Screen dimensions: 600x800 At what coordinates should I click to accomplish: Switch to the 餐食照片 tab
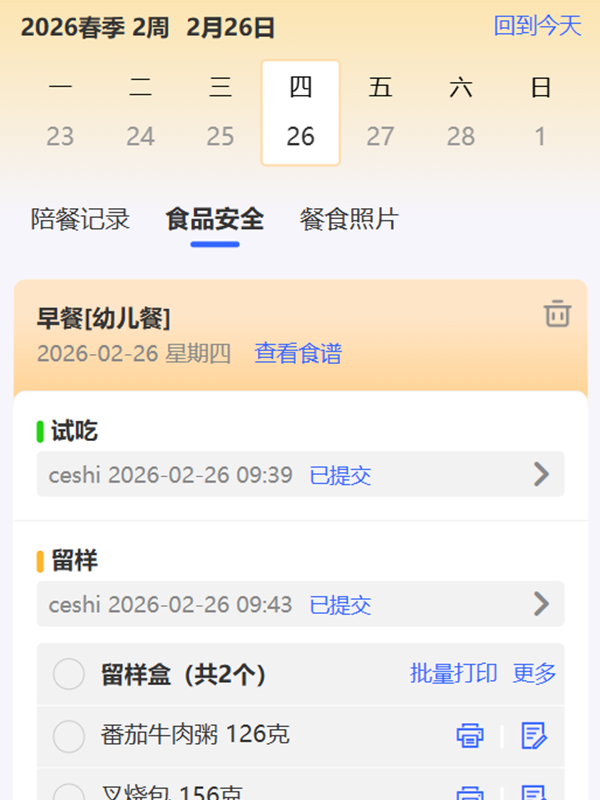[x=349, y=219]
